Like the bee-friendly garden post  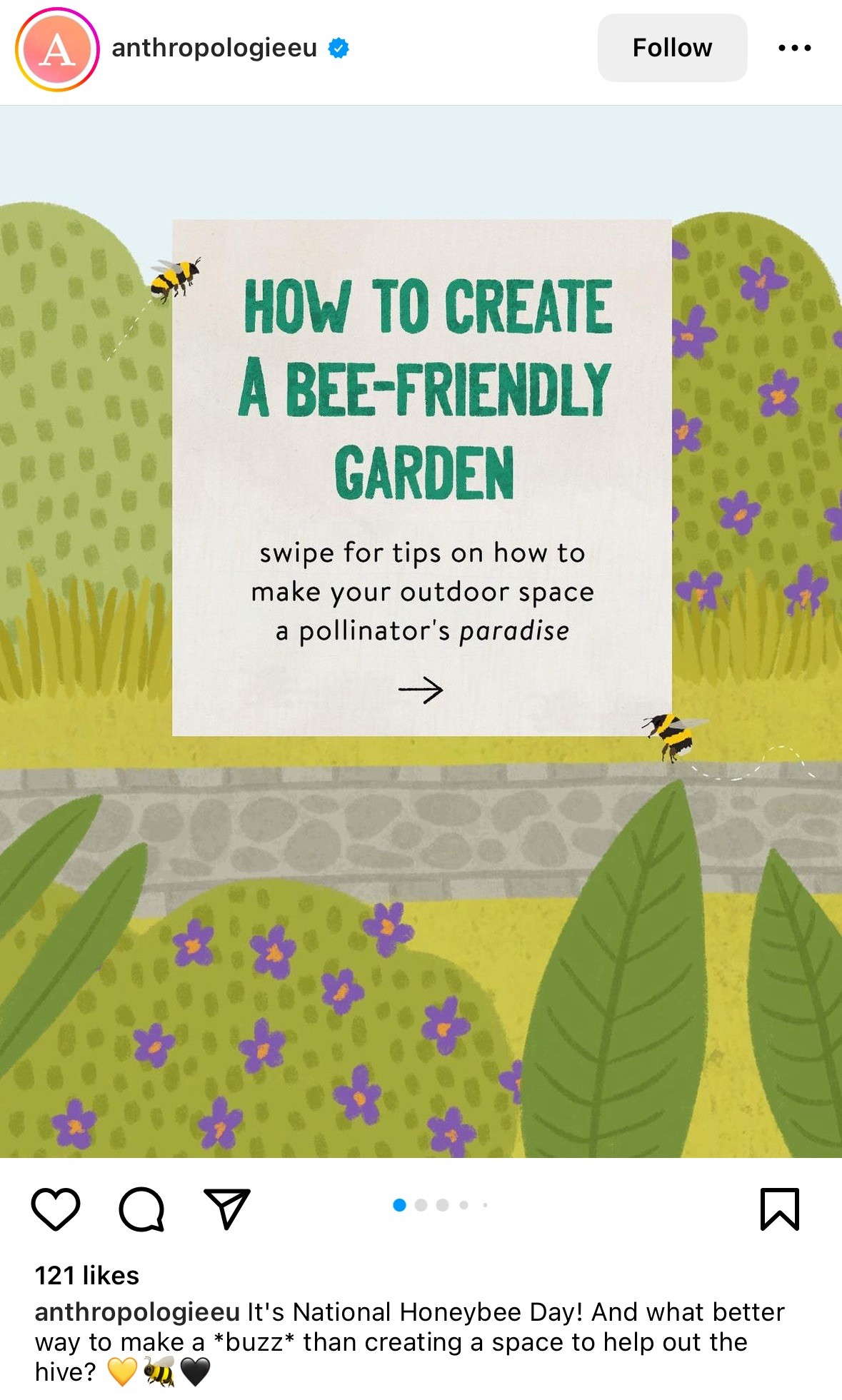click(56, 1209)
